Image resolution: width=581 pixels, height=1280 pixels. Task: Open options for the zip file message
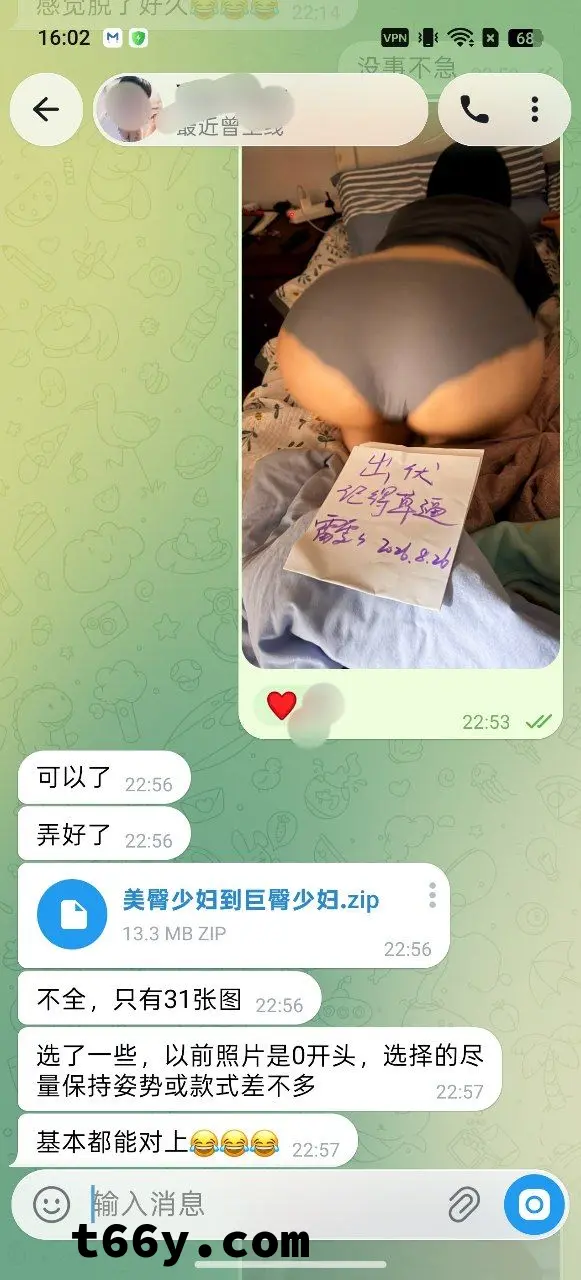pos(432,894)
